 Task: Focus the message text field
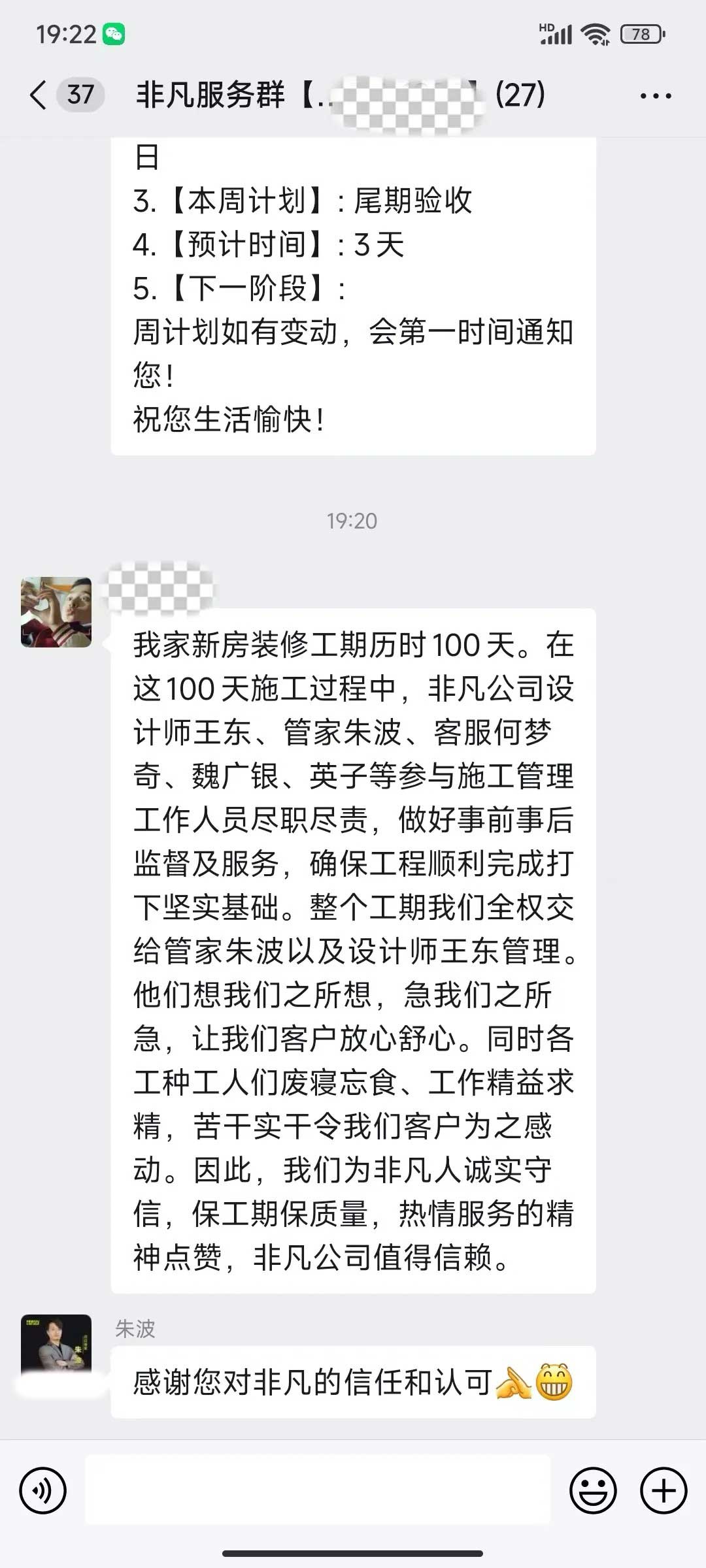[318, 1491]
